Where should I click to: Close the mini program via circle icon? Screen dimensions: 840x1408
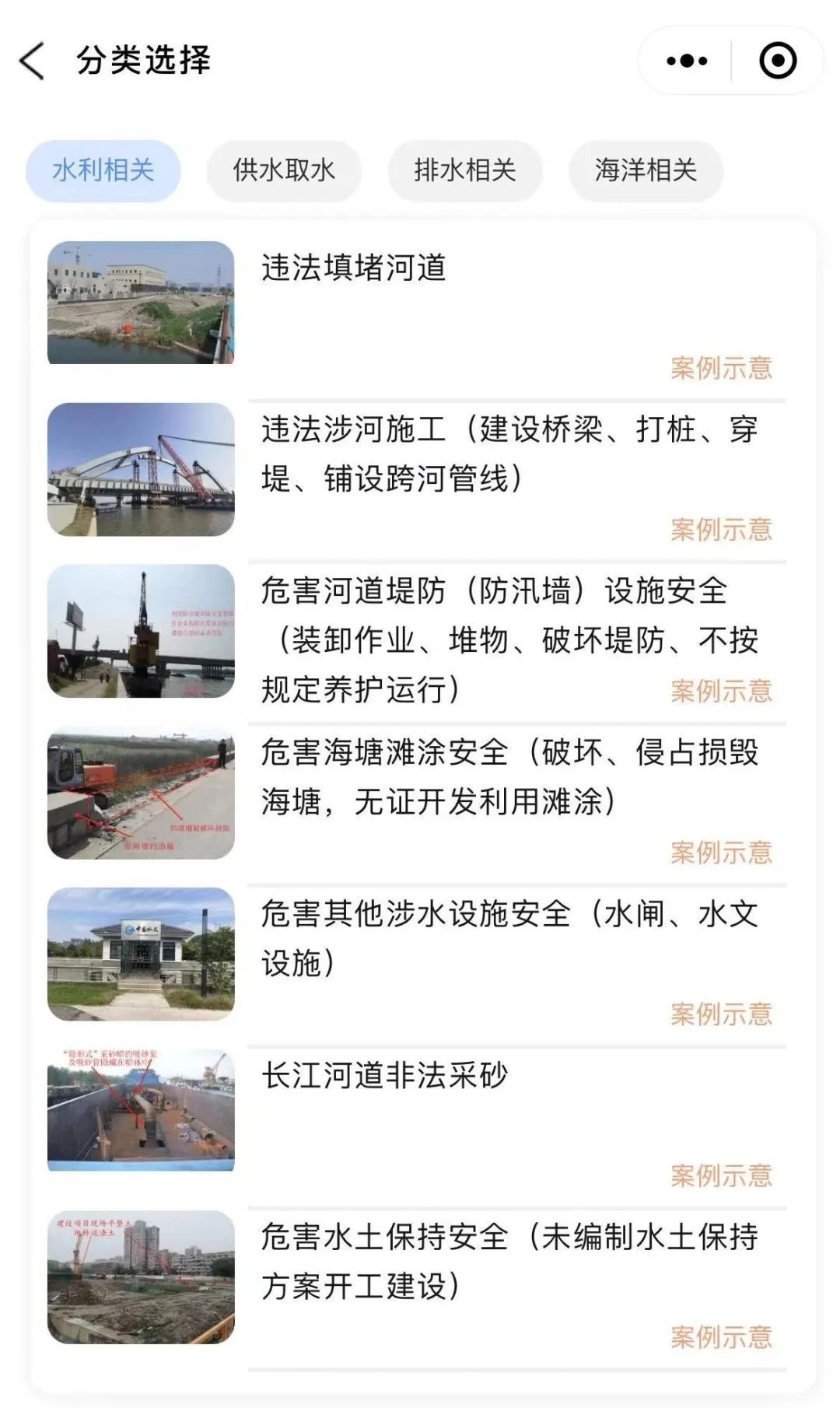778,61
